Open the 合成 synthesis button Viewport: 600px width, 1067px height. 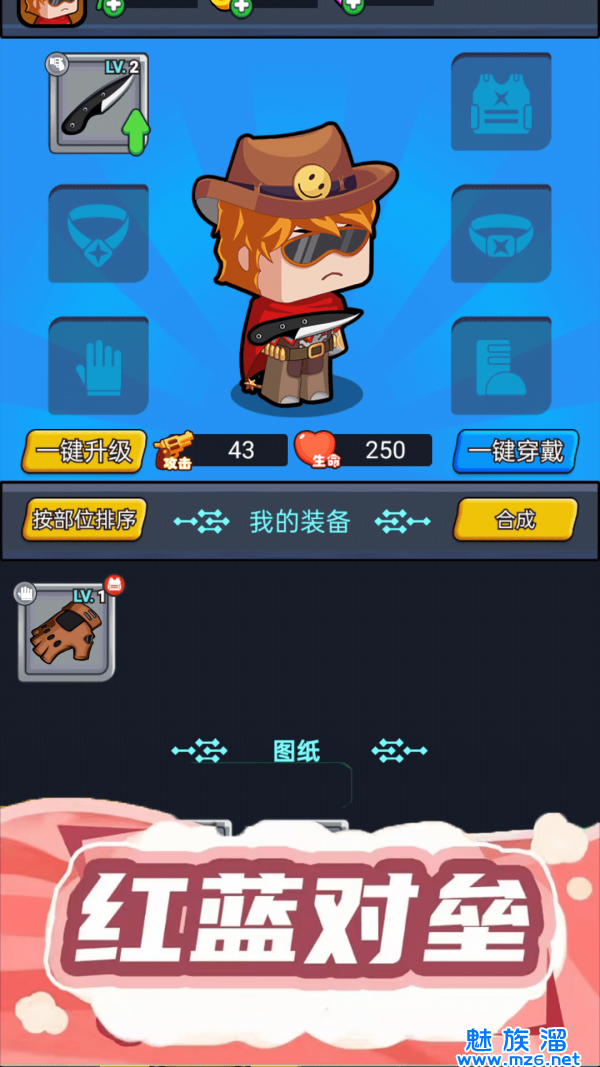[x=516, y=520]
